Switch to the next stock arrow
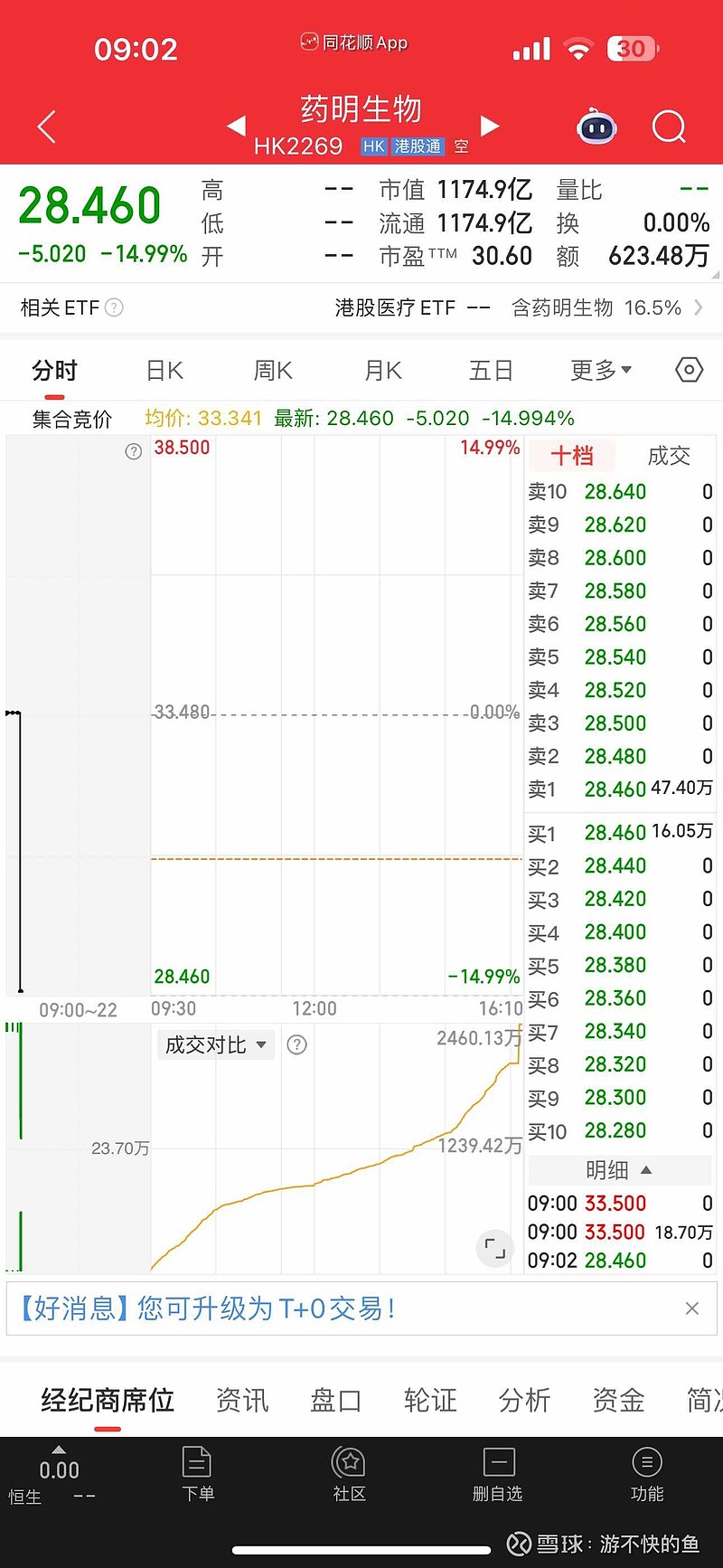723x1568 pixels. tap(490, 126)
